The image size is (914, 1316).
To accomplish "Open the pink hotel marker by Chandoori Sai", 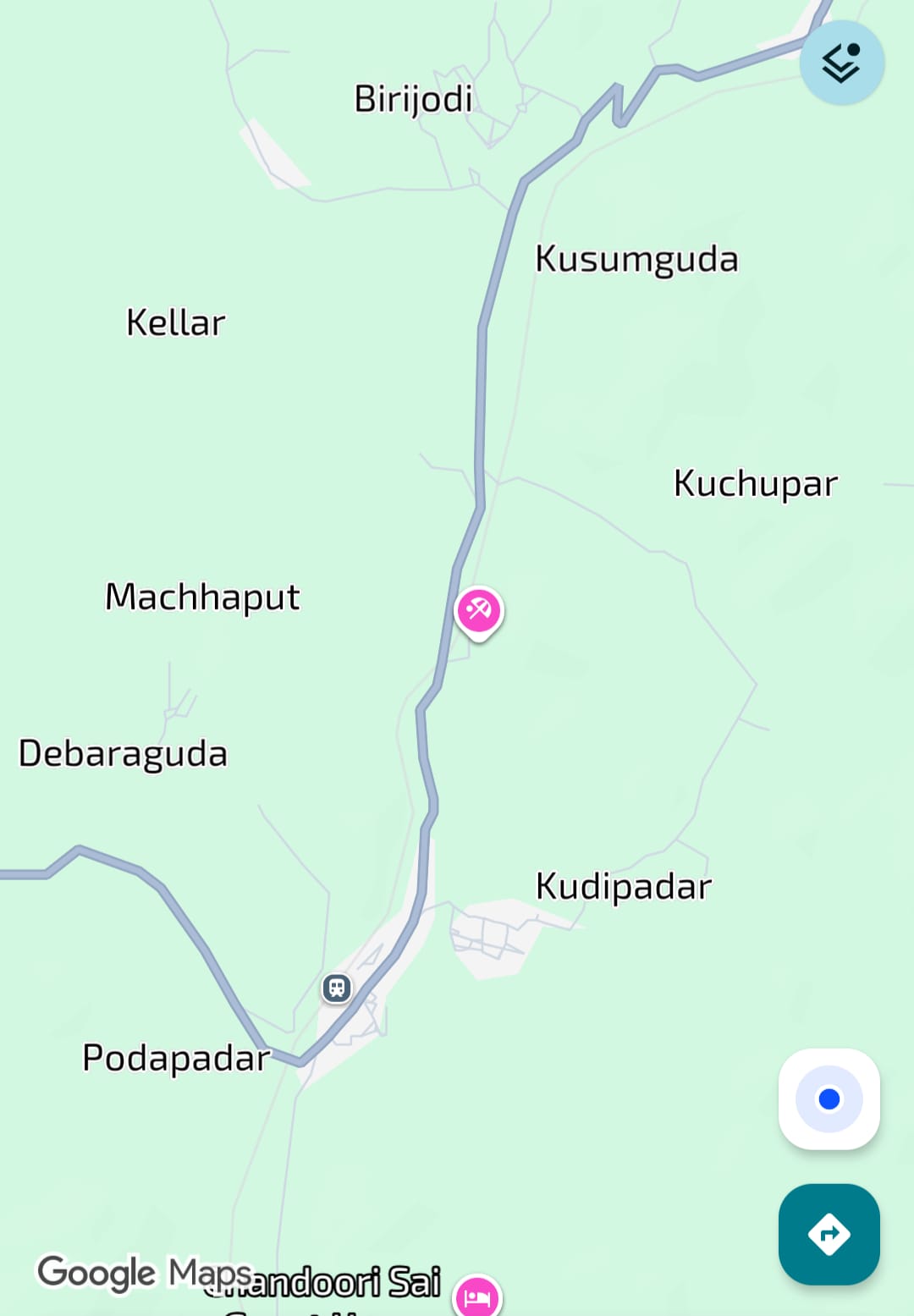I will click(478, 1297).
